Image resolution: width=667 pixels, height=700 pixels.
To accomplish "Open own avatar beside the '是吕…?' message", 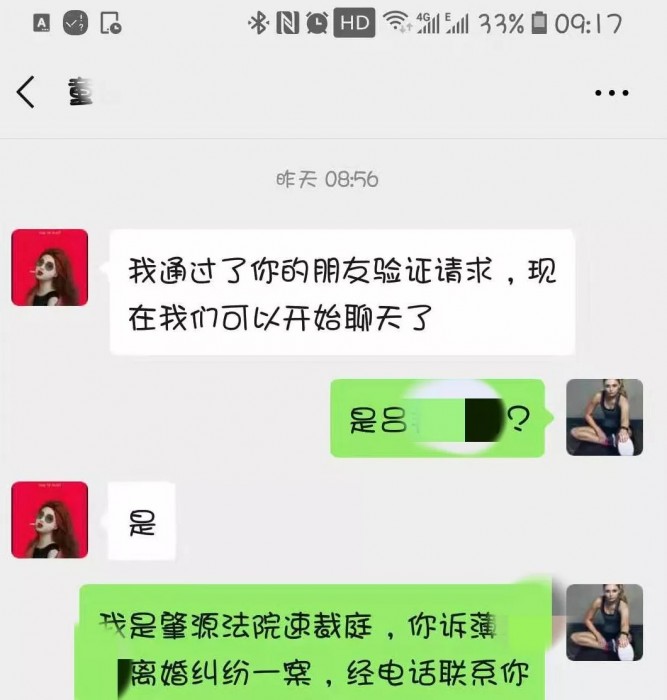I will (604, 417).
